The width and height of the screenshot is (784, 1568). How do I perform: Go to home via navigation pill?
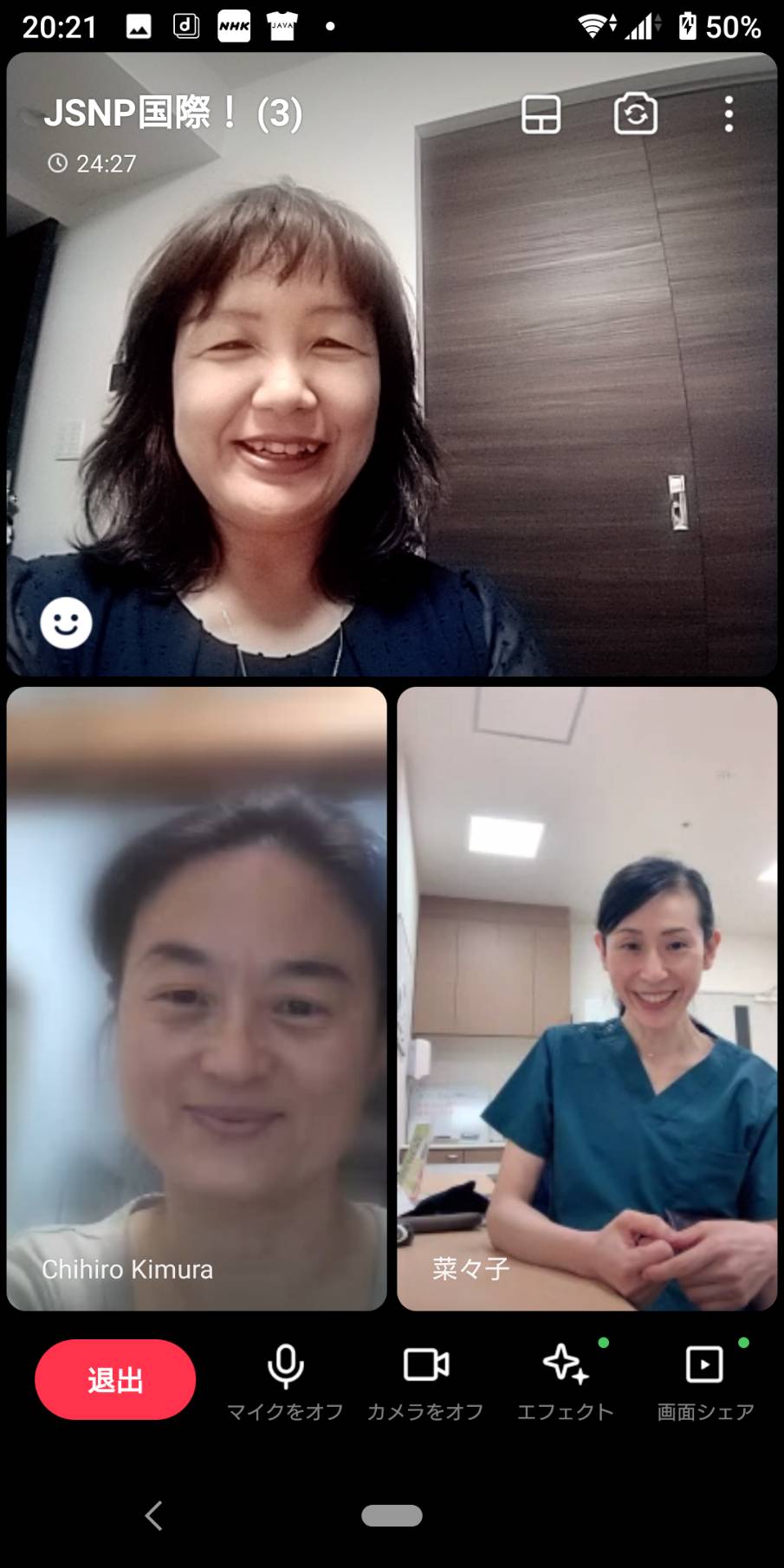(x=392, y=1515)
